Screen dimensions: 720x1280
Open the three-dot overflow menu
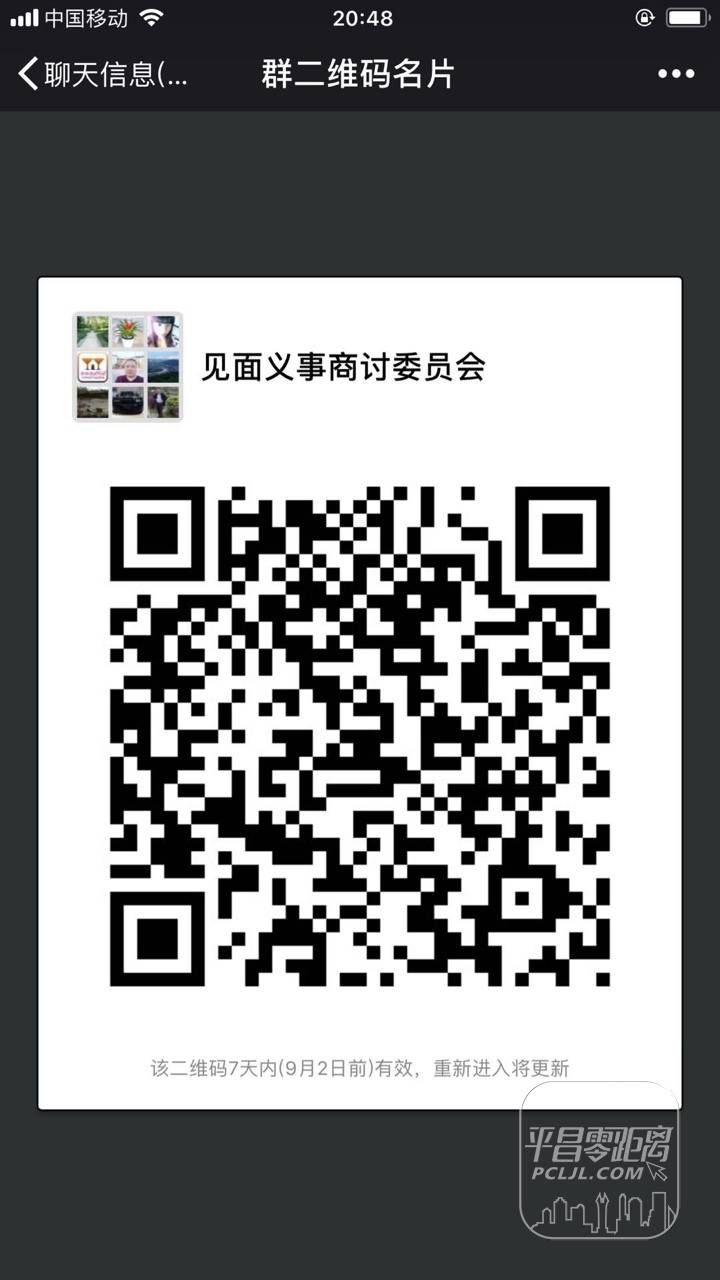click(x=675, y=74)
